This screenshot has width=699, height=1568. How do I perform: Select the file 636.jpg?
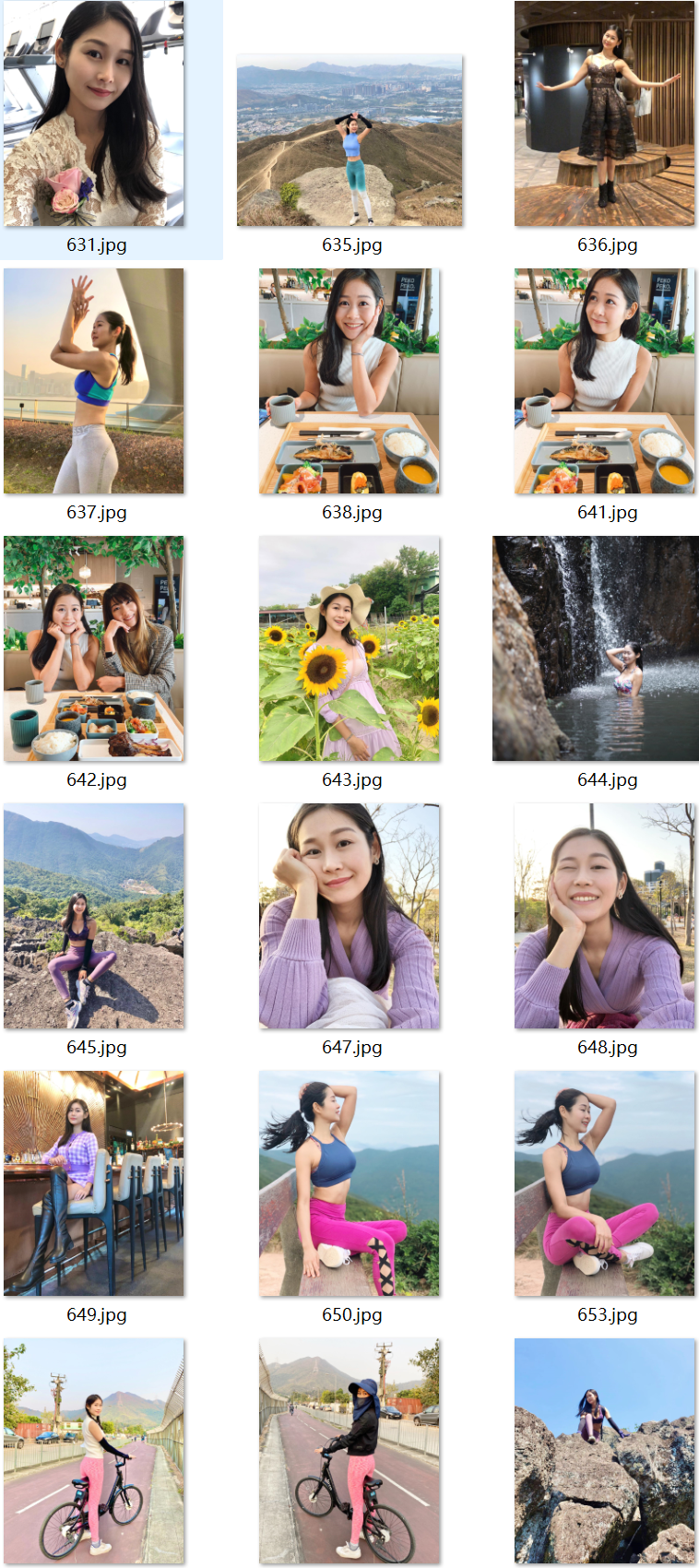[x=604, y=114]
